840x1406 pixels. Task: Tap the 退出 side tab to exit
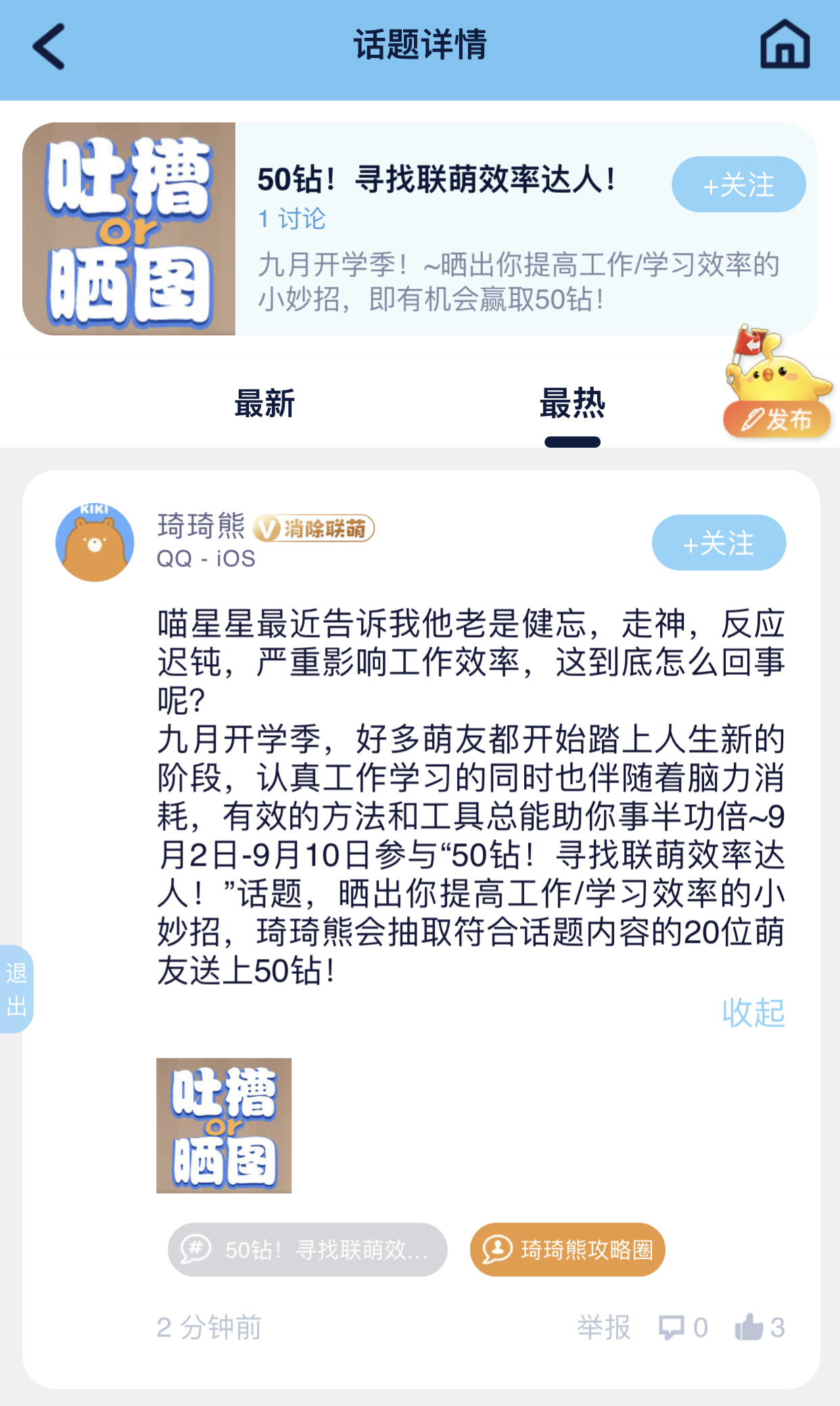(x=16, y=989)
